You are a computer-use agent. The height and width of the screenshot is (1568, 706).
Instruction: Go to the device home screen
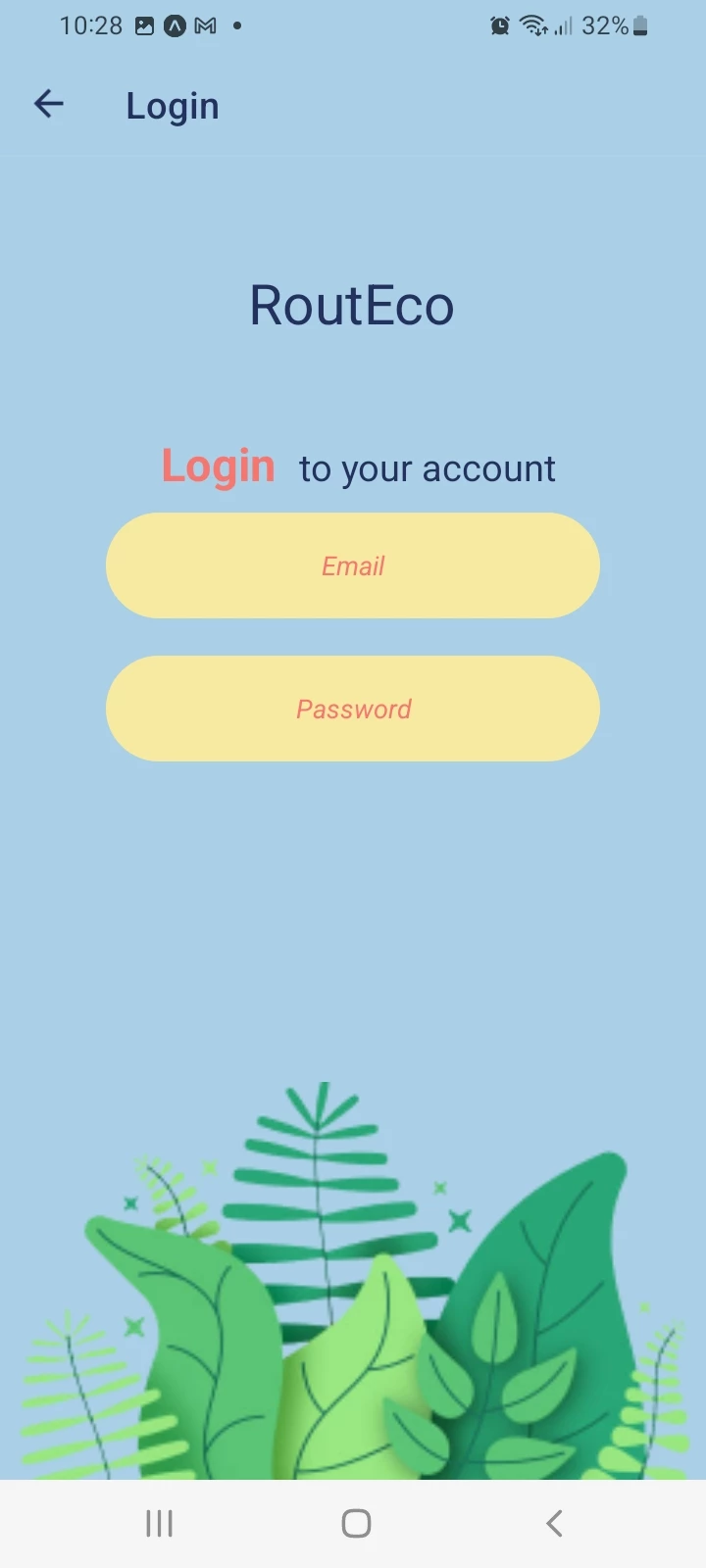(x=356, y=1523)
